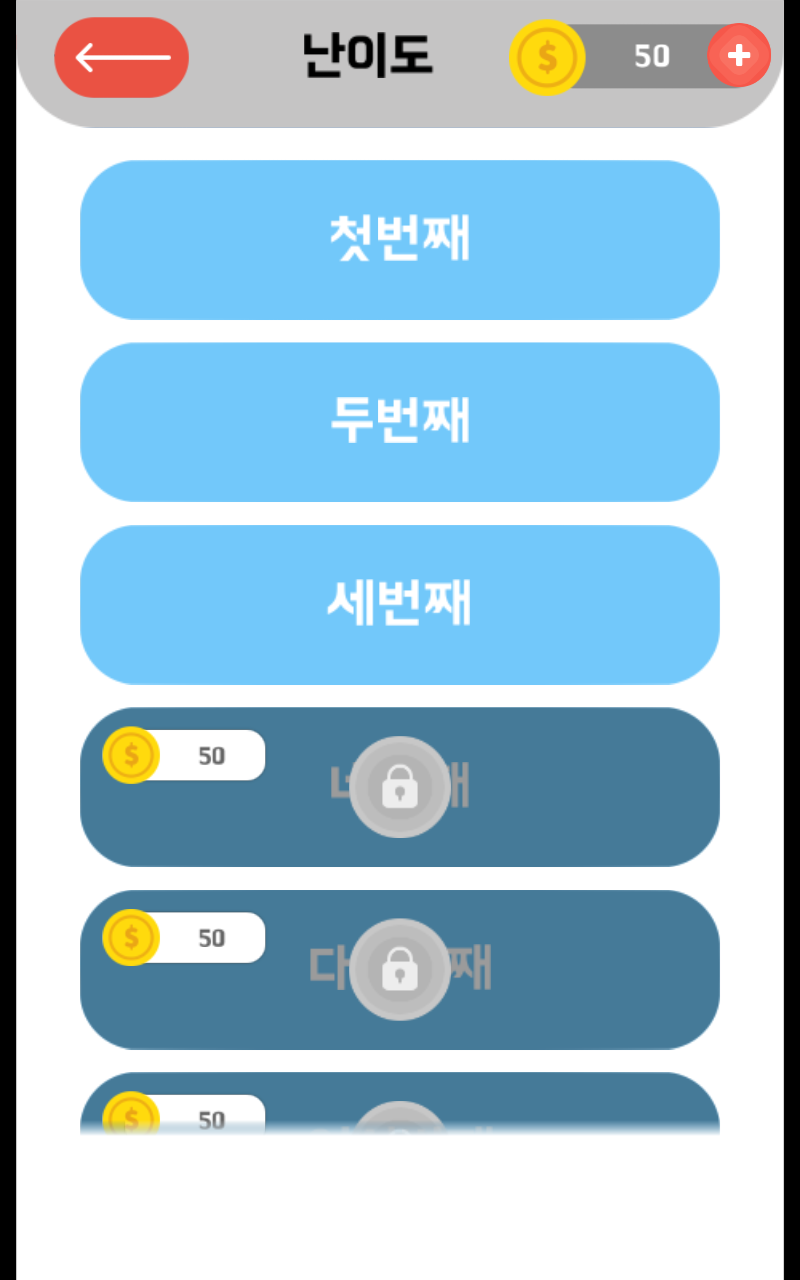Select the 첫번째 level button
Screen dimensions: 800x1280
coord(400,239)
